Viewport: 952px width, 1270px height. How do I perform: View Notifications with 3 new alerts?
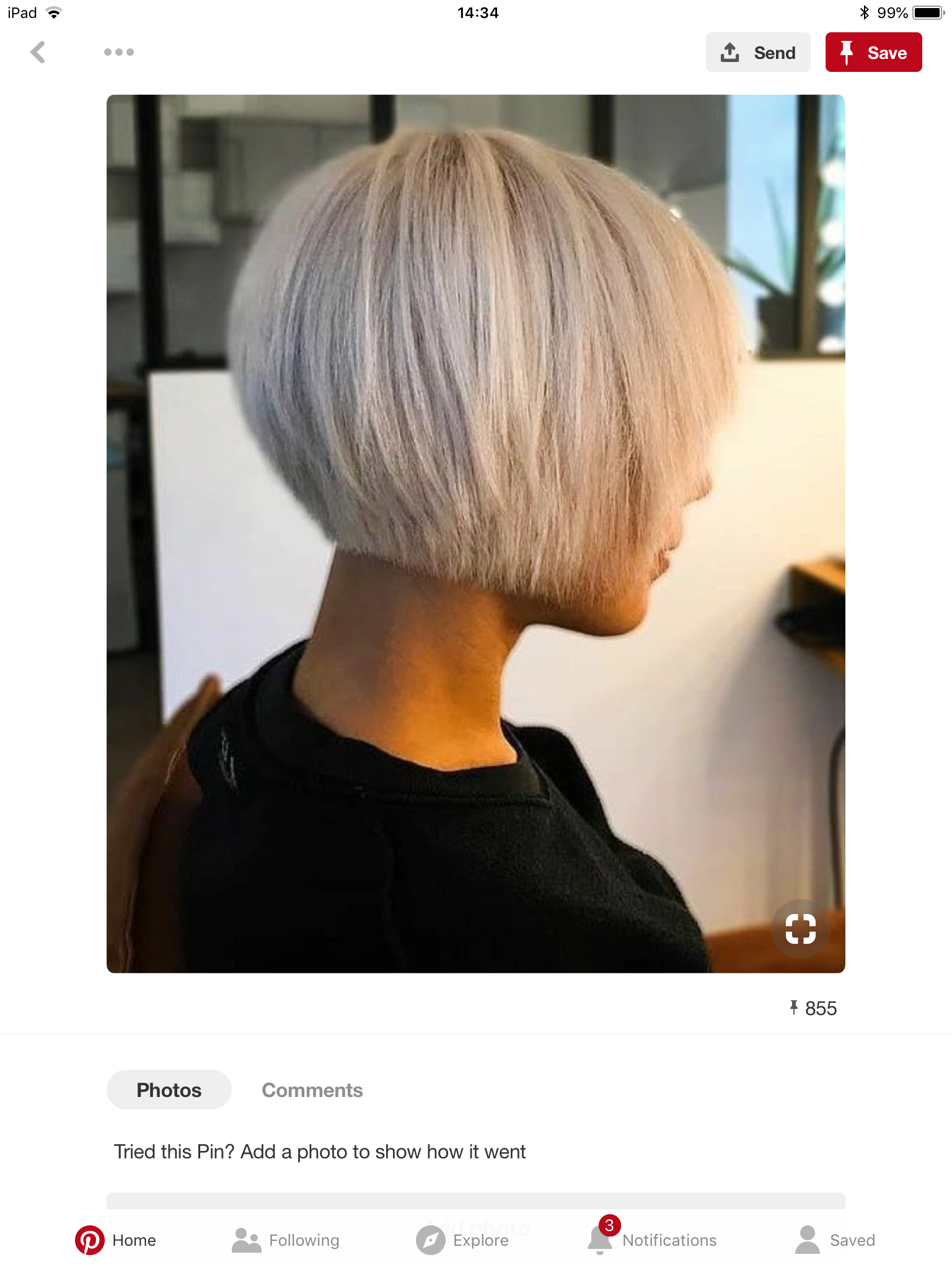click(652, 1240)
